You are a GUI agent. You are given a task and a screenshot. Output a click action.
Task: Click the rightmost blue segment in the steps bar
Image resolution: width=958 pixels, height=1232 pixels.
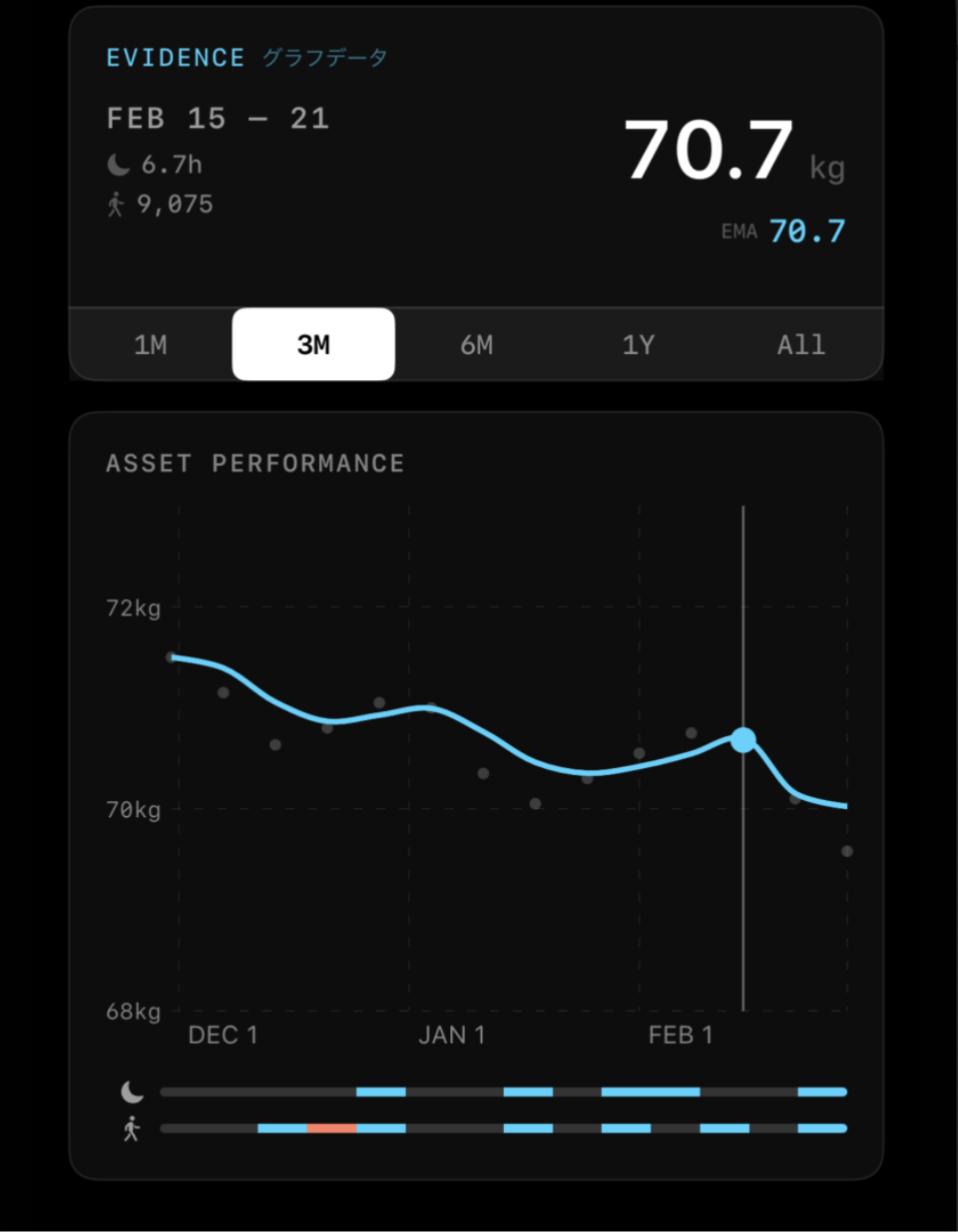(x=821, y=1128)
